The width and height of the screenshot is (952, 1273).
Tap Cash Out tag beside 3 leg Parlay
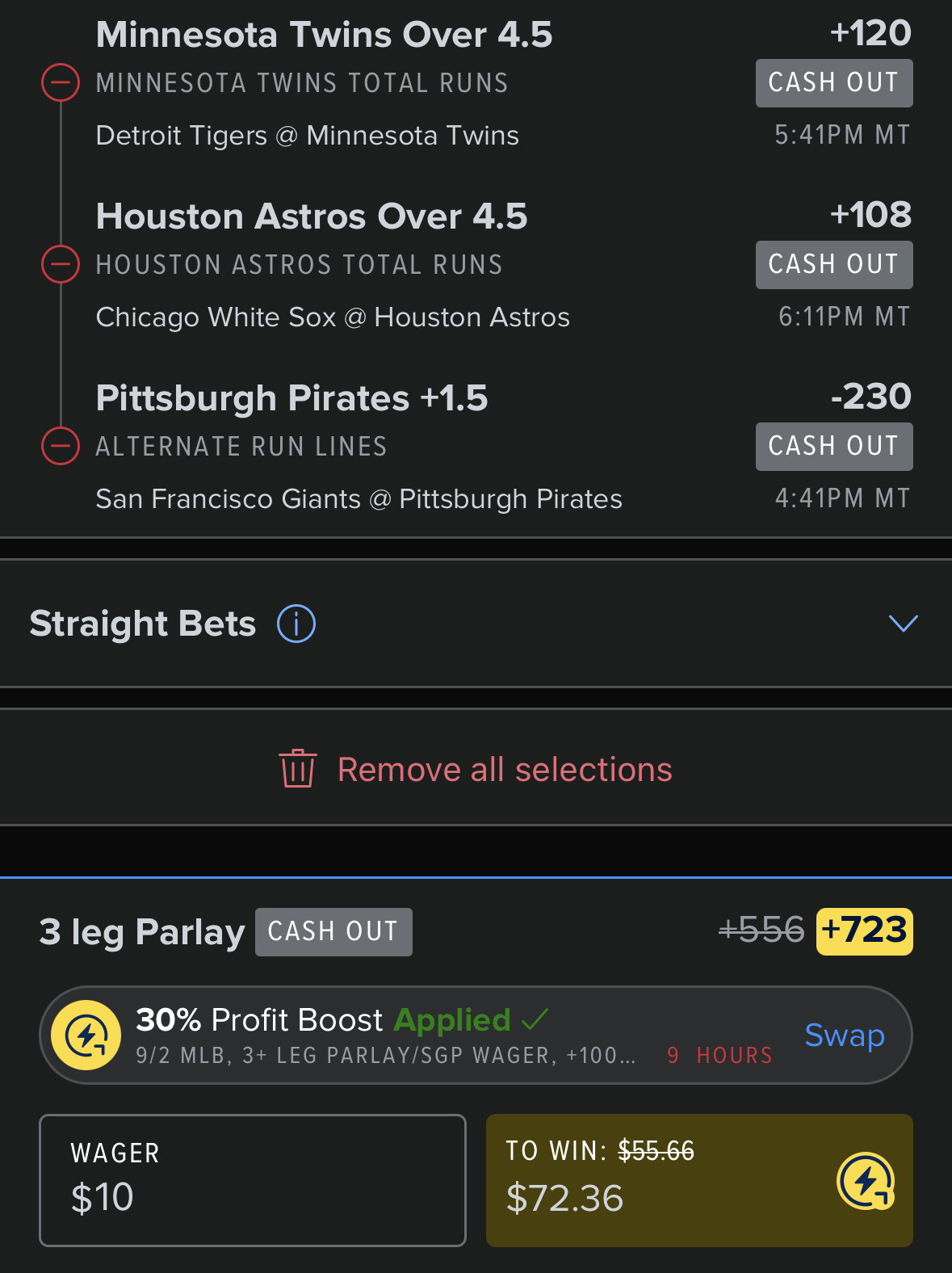[333, 931]
